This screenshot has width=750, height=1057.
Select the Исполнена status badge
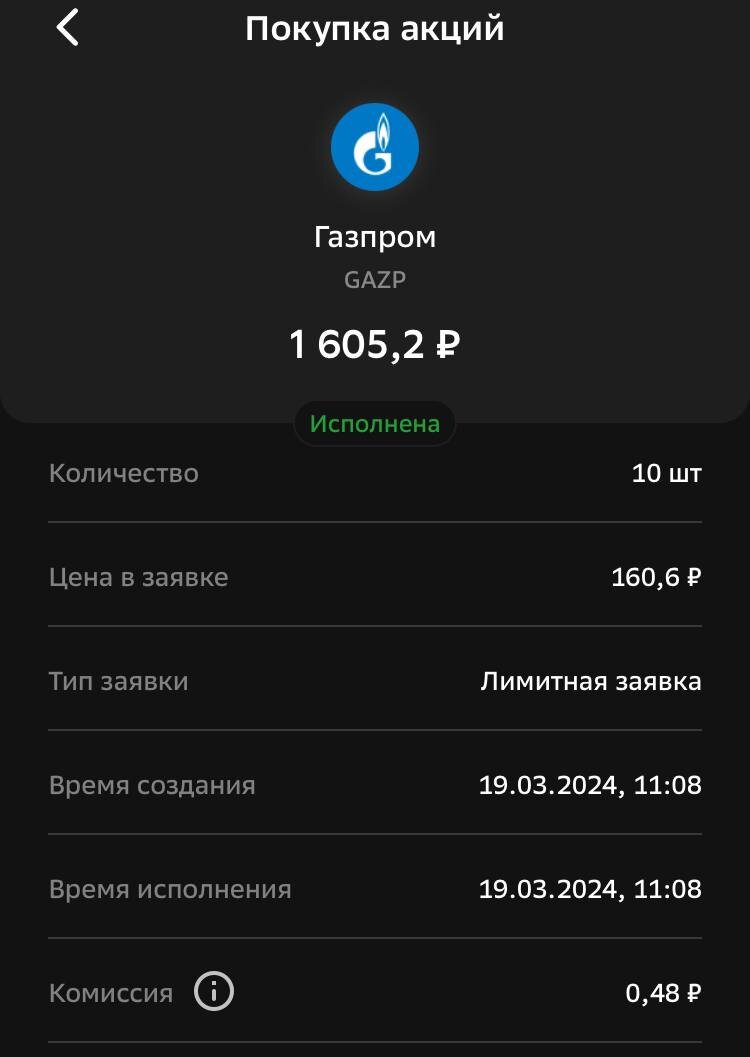click(x=375, y=423)
